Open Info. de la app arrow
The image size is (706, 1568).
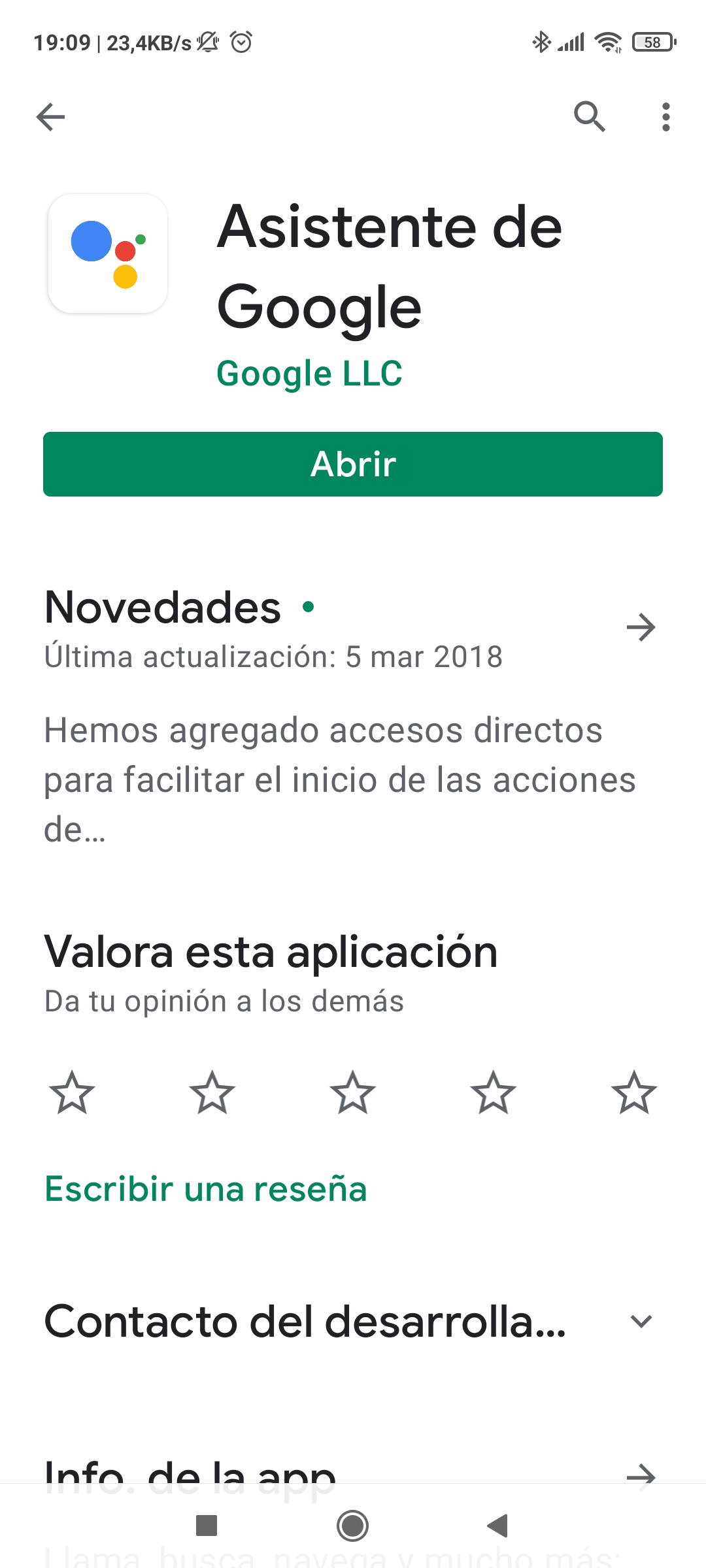641,1475
